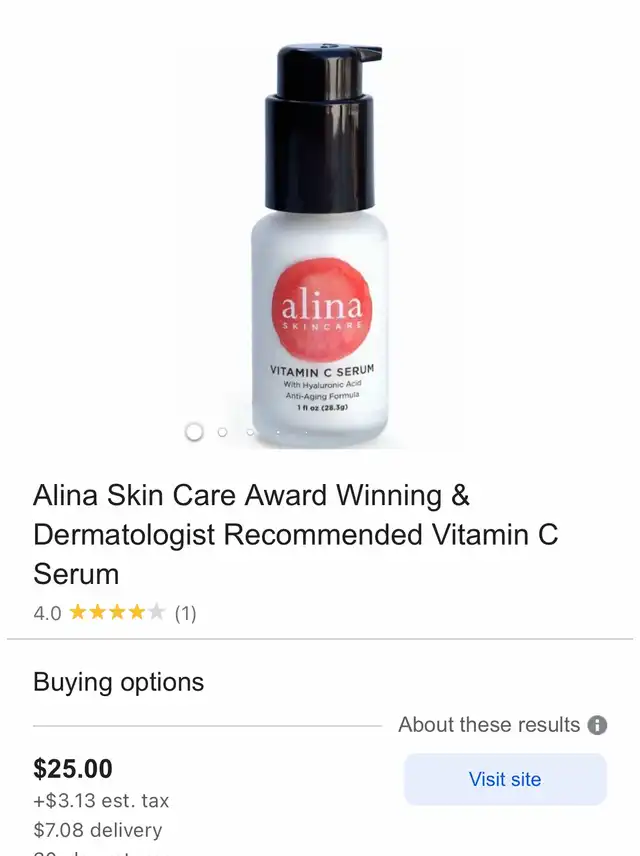Screen dimensions: 640x856
Task: Select the second image carousel dot
Action: 222,432
